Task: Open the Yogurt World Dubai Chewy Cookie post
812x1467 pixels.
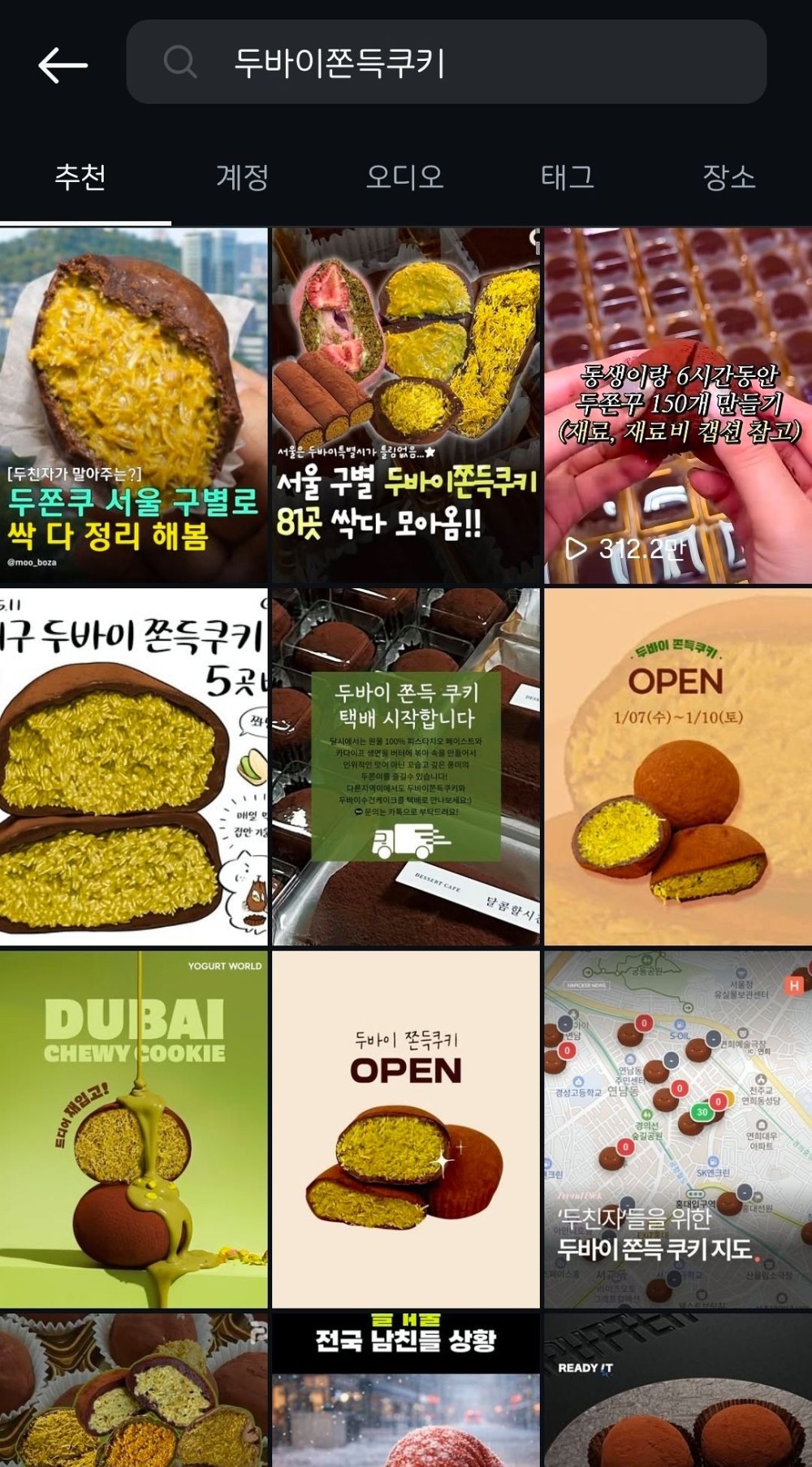Action: [133, 1129]
